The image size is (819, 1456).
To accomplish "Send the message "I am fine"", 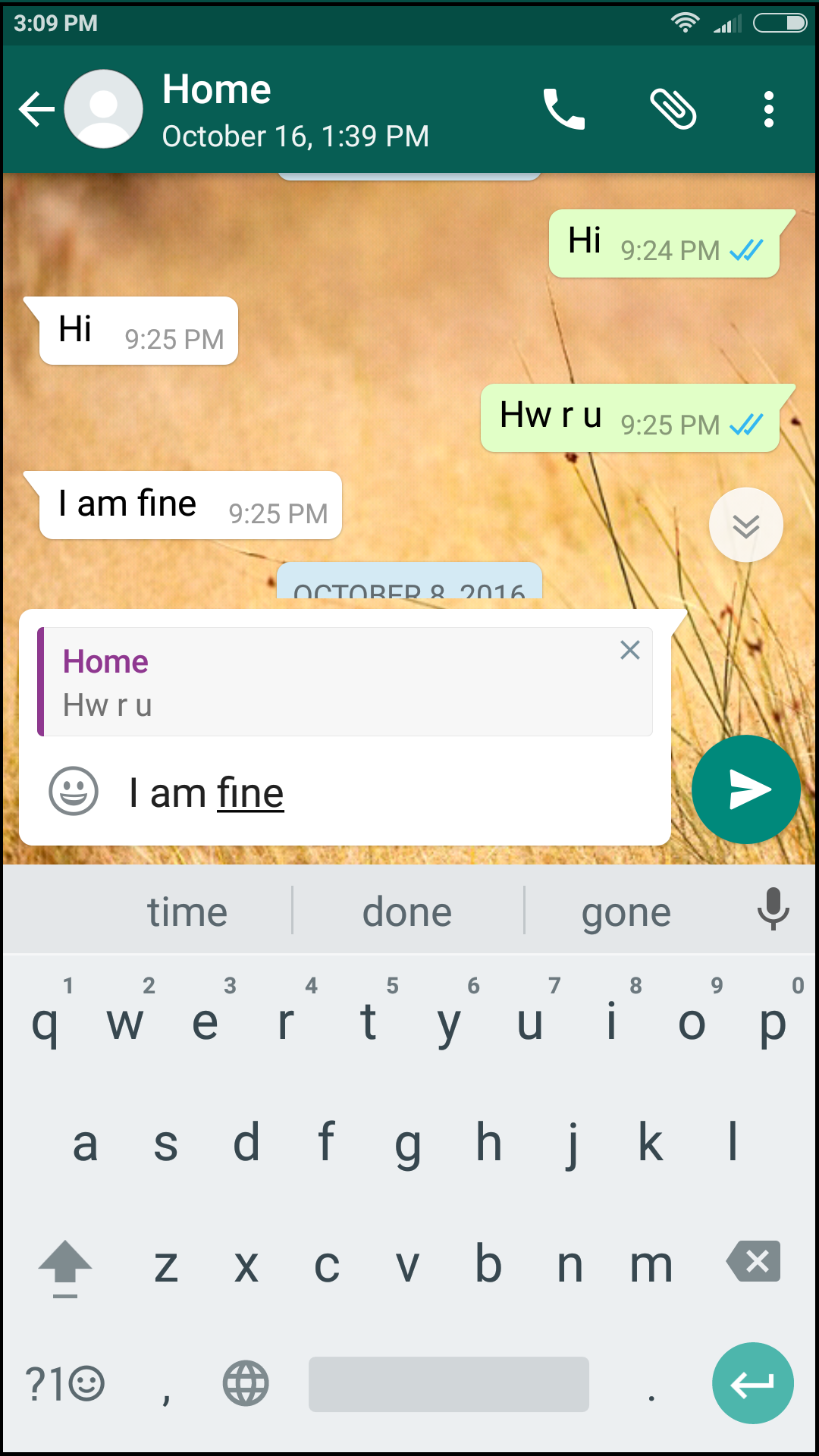I will (745, 789).
